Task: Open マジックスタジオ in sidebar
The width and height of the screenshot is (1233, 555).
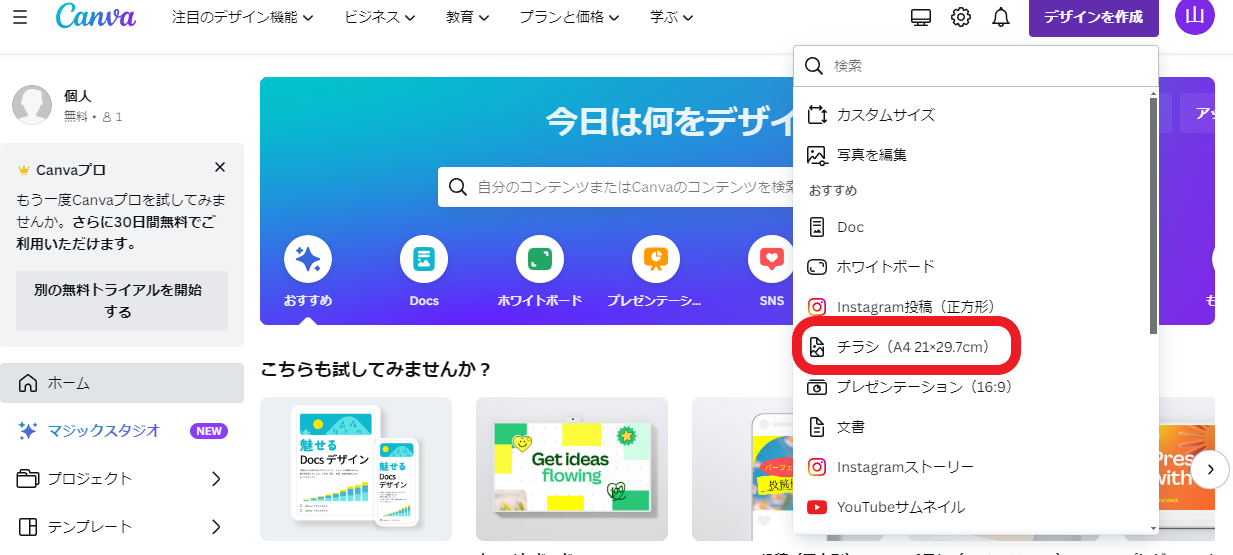Action: pos(104,431)
